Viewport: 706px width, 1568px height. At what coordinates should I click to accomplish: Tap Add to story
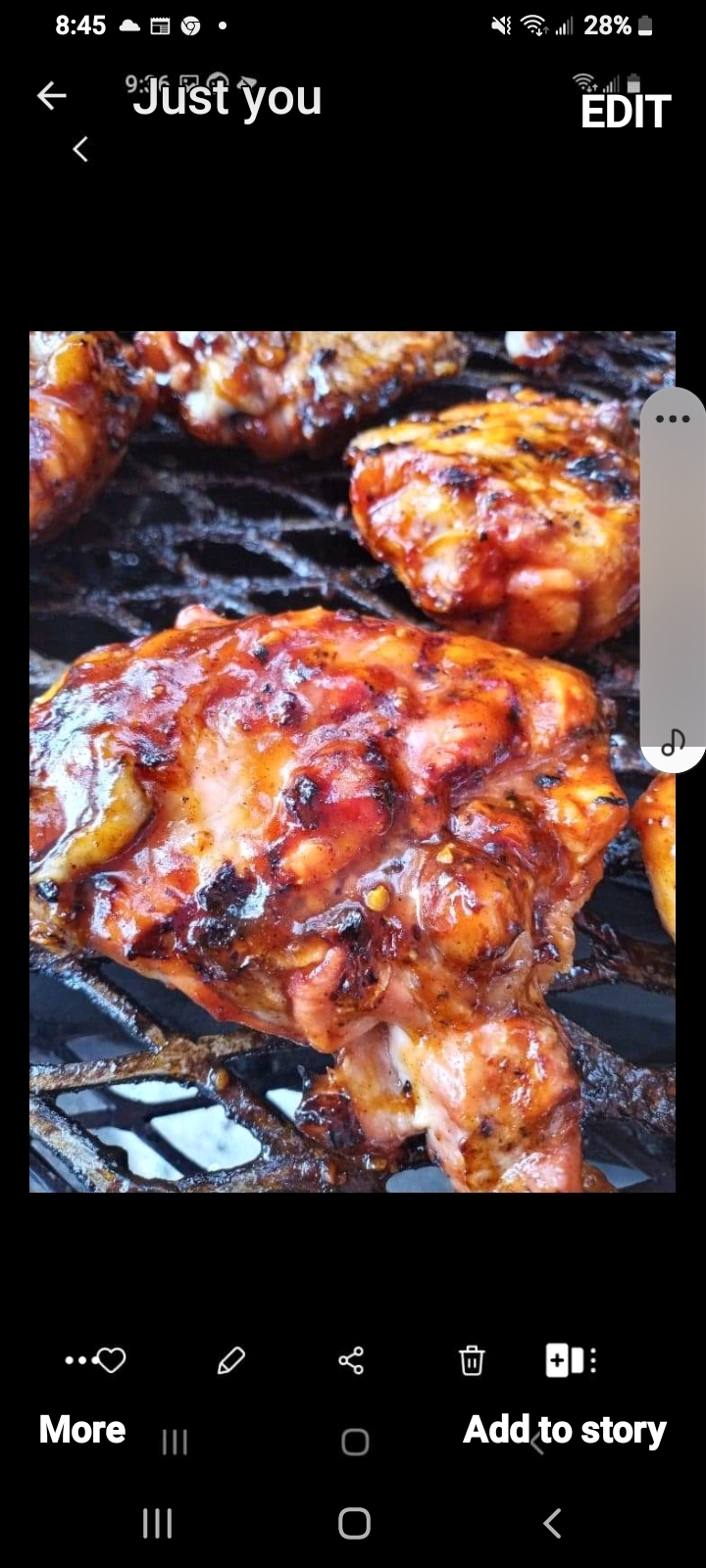(565, 1430)
